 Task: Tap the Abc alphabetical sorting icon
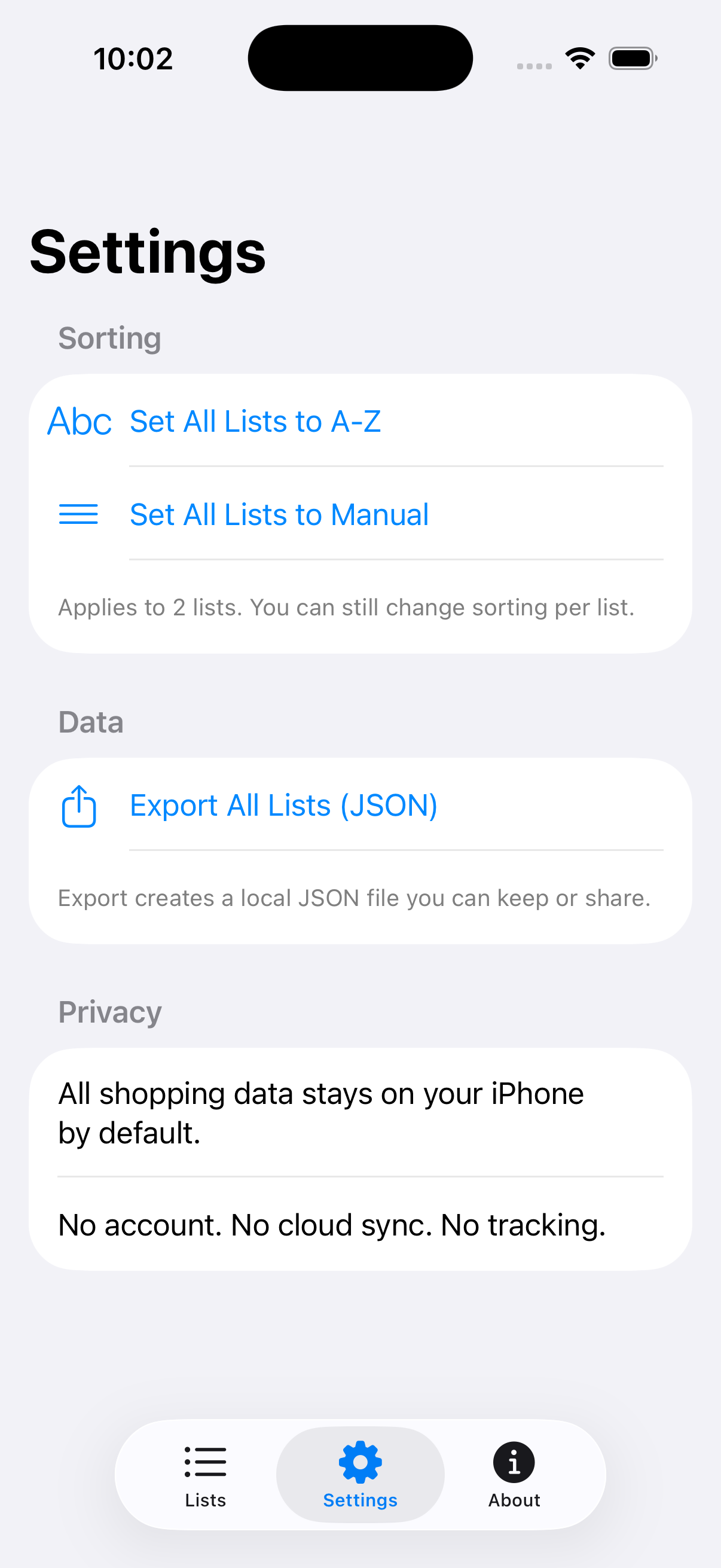click(x=79, y=420)
